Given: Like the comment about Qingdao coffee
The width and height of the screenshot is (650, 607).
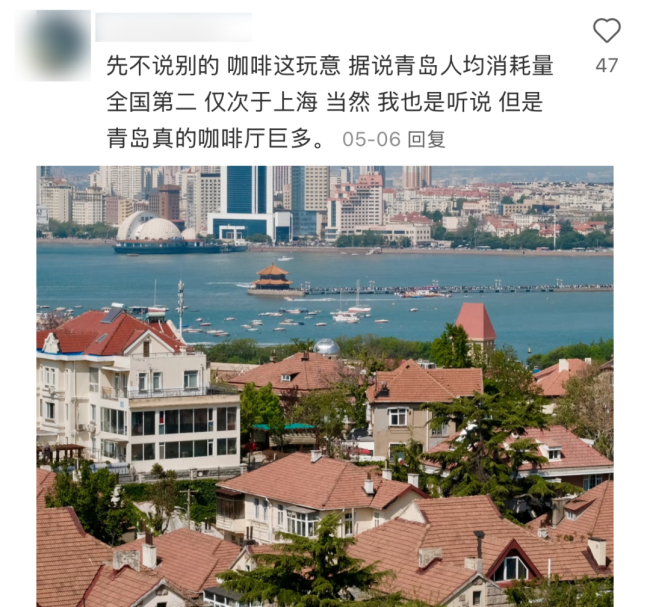Looking at the screenshot, I should 606,31.
